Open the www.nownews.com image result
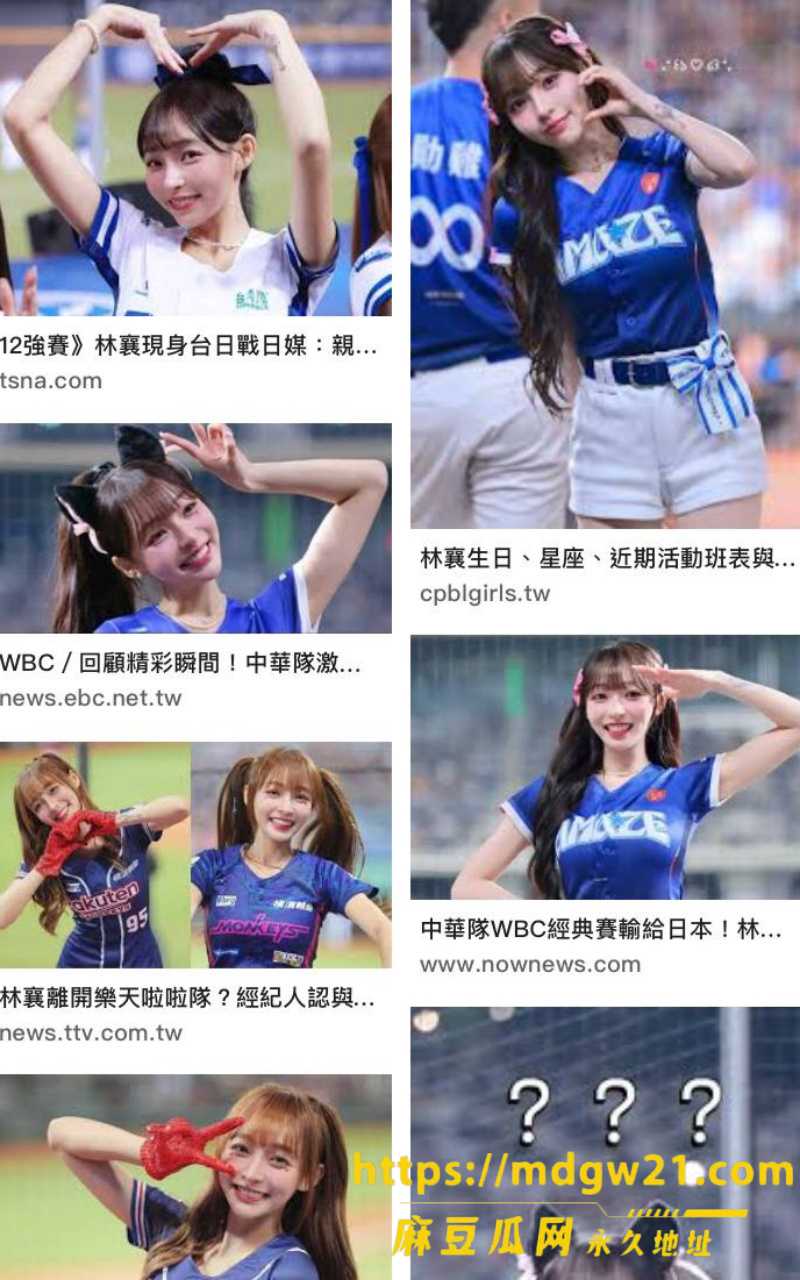800x1280 pixels. pyautogui.click(x=605, y=768)
